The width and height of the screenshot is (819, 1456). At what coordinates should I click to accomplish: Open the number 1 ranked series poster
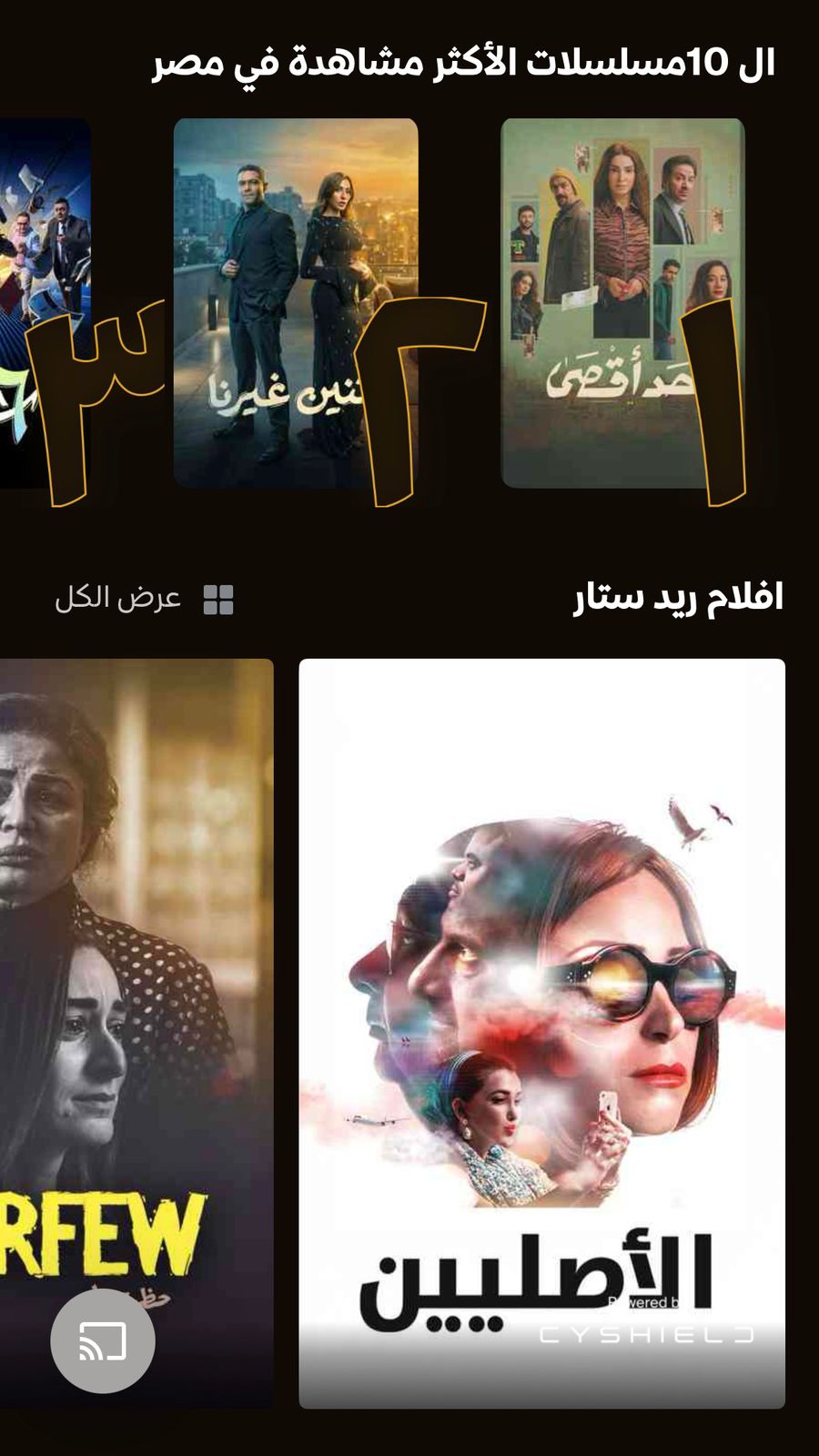pos(622,302)
